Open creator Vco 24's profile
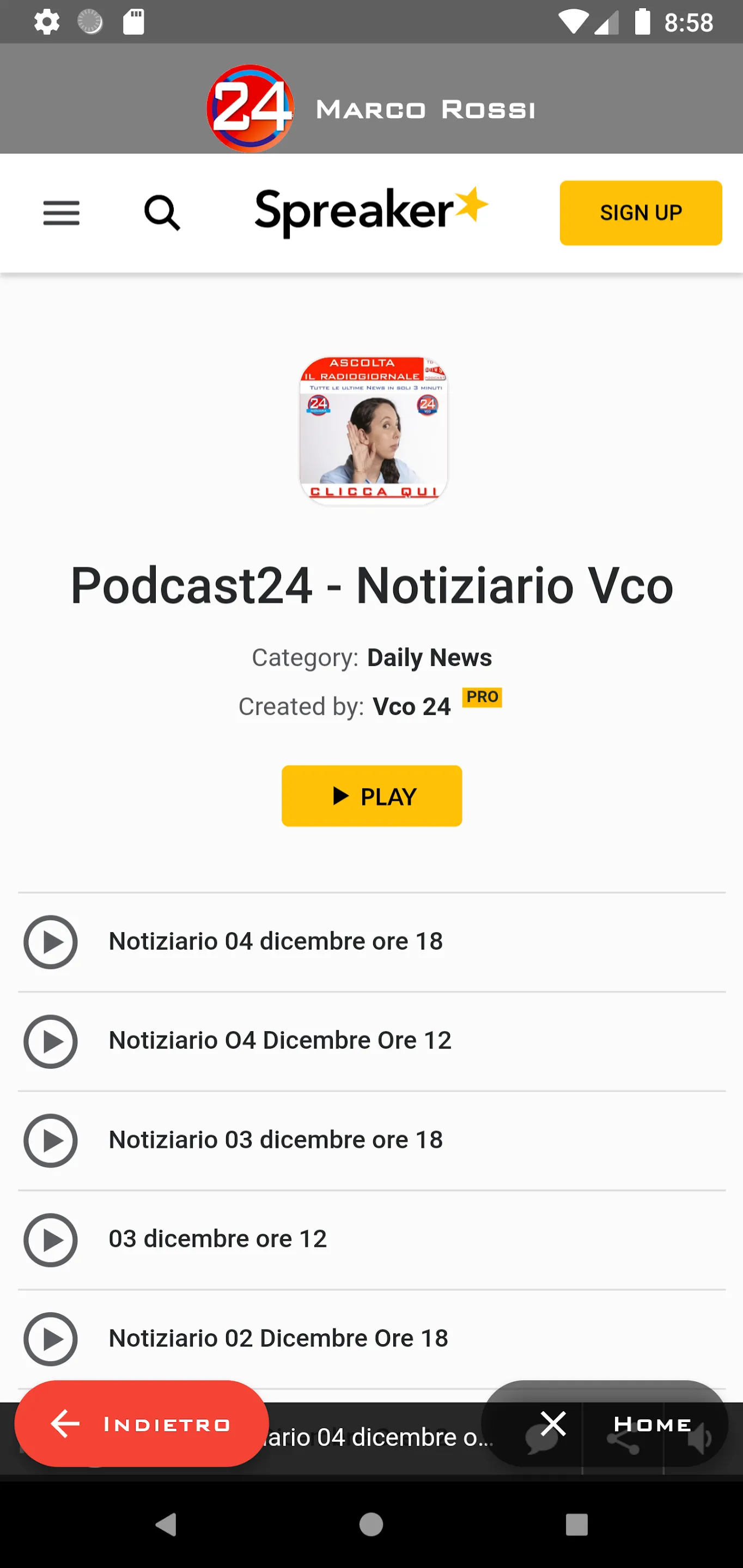743x1568 pixels. (x=412, y=707)
